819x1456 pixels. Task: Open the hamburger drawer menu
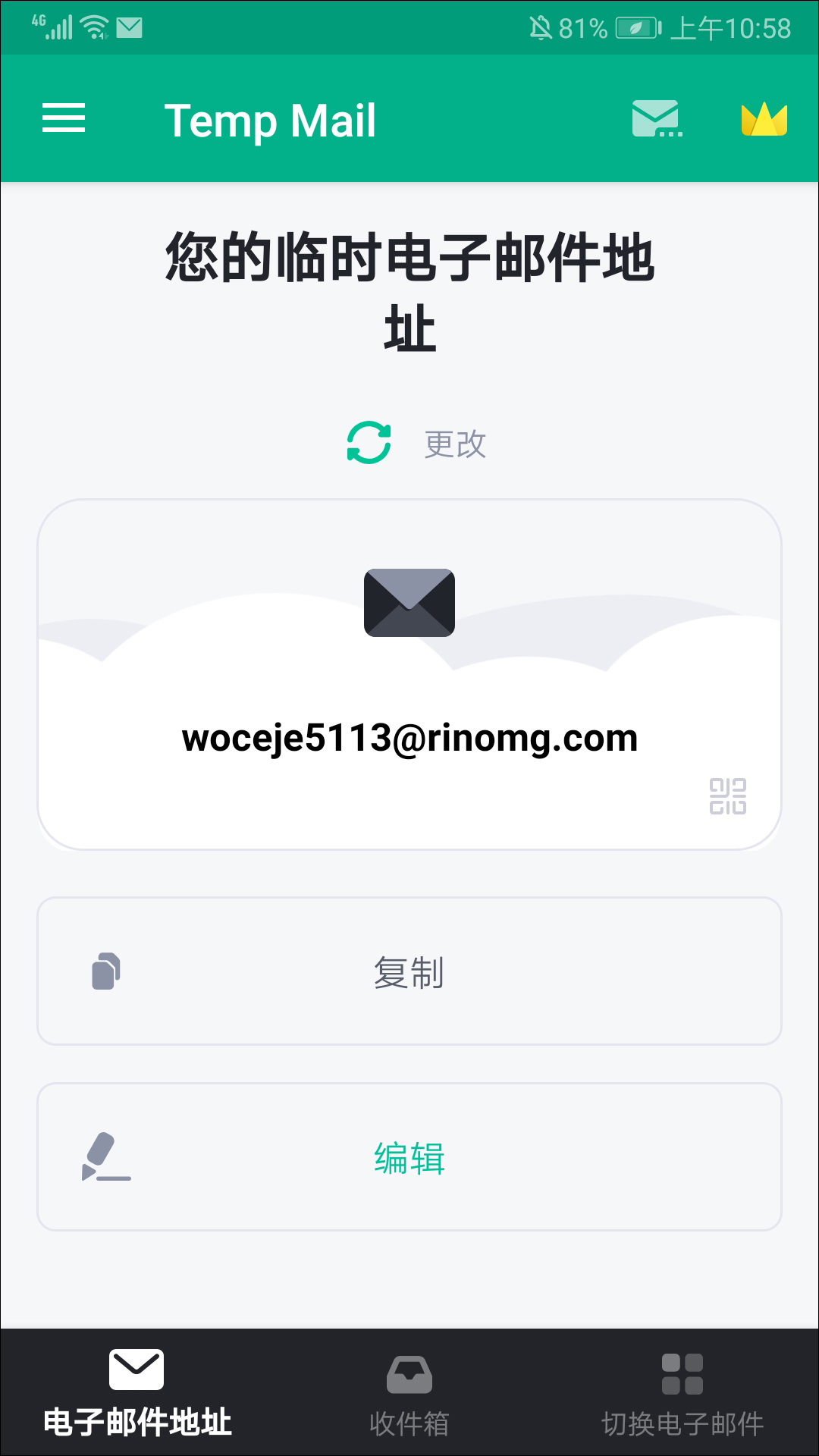(x=64, y=118)
